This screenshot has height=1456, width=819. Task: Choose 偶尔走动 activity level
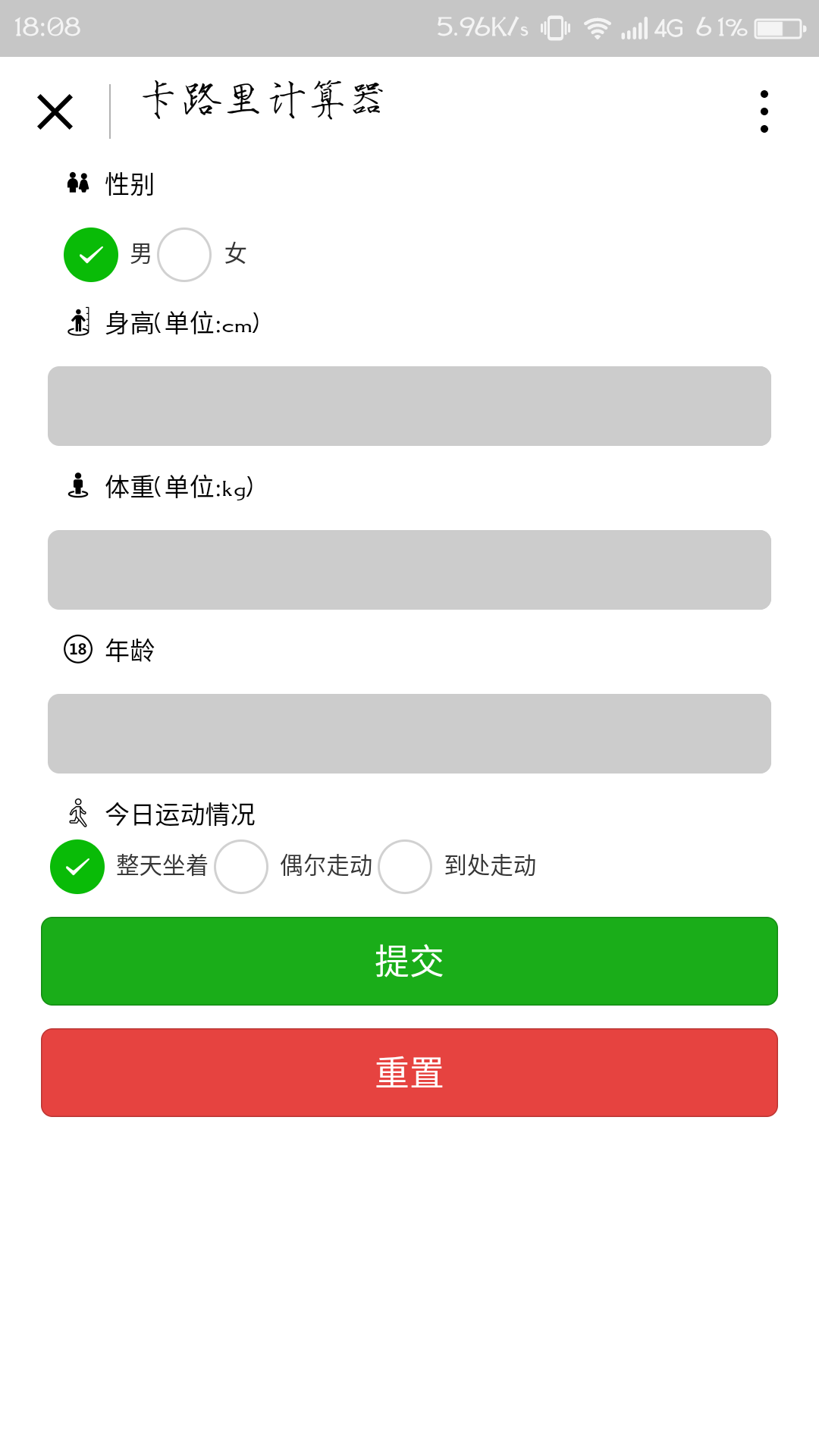click(x=241, y=867)
